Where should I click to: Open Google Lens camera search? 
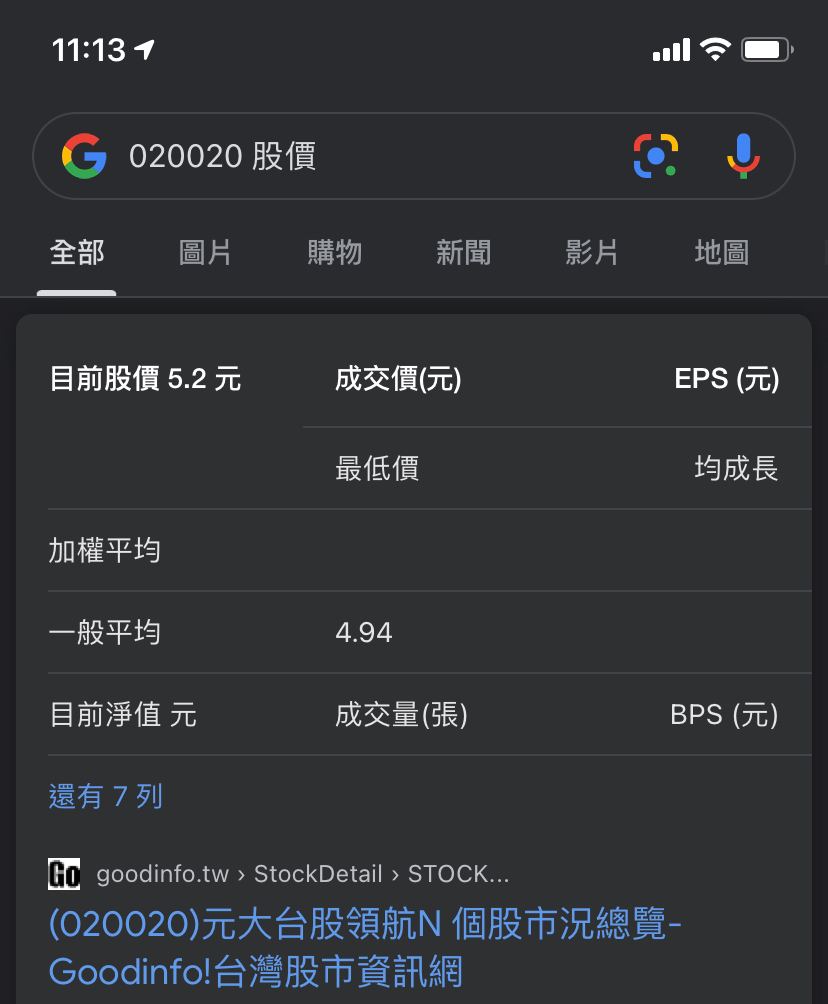pyautogui.click(x=656, y=156)
